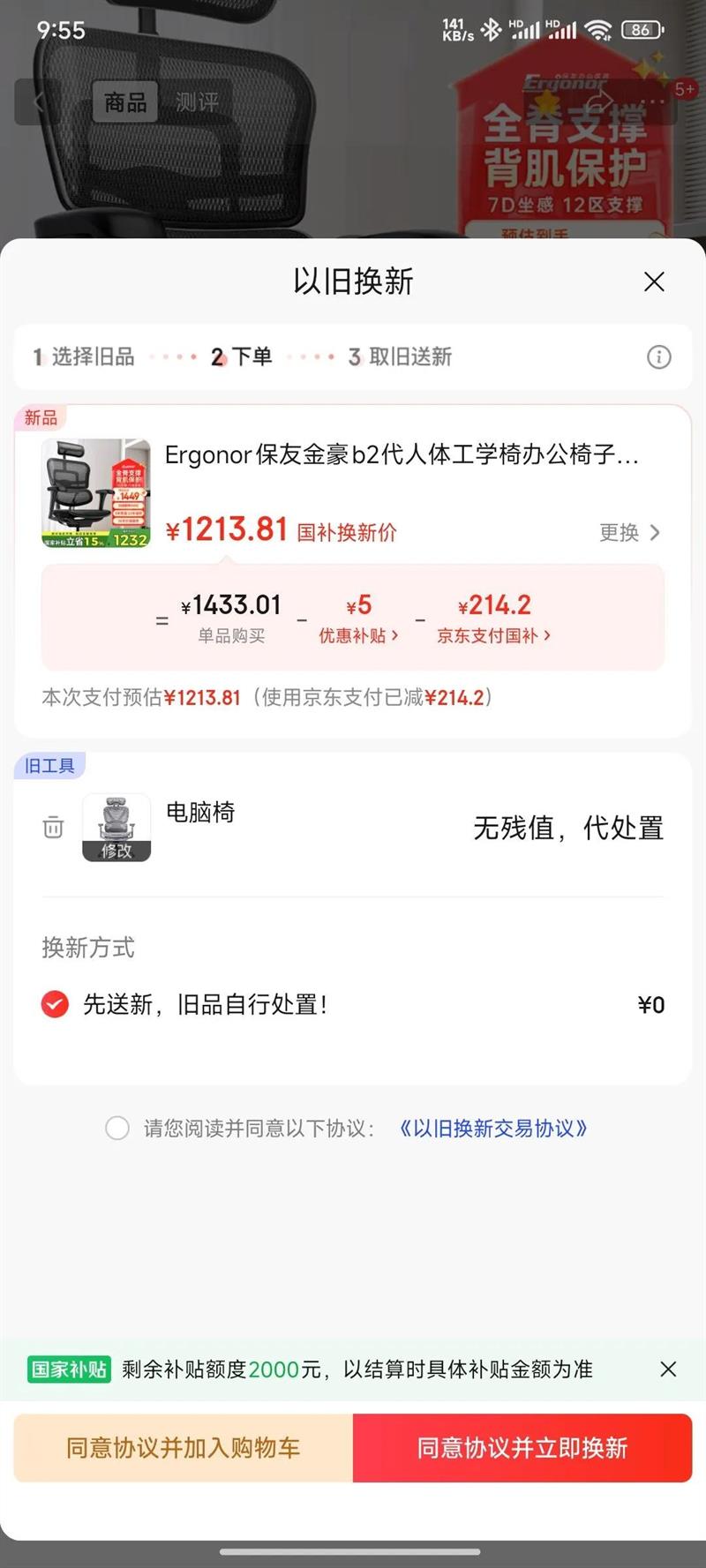Open 《以旧换新交易协议》 link

tap(492, 1129)
